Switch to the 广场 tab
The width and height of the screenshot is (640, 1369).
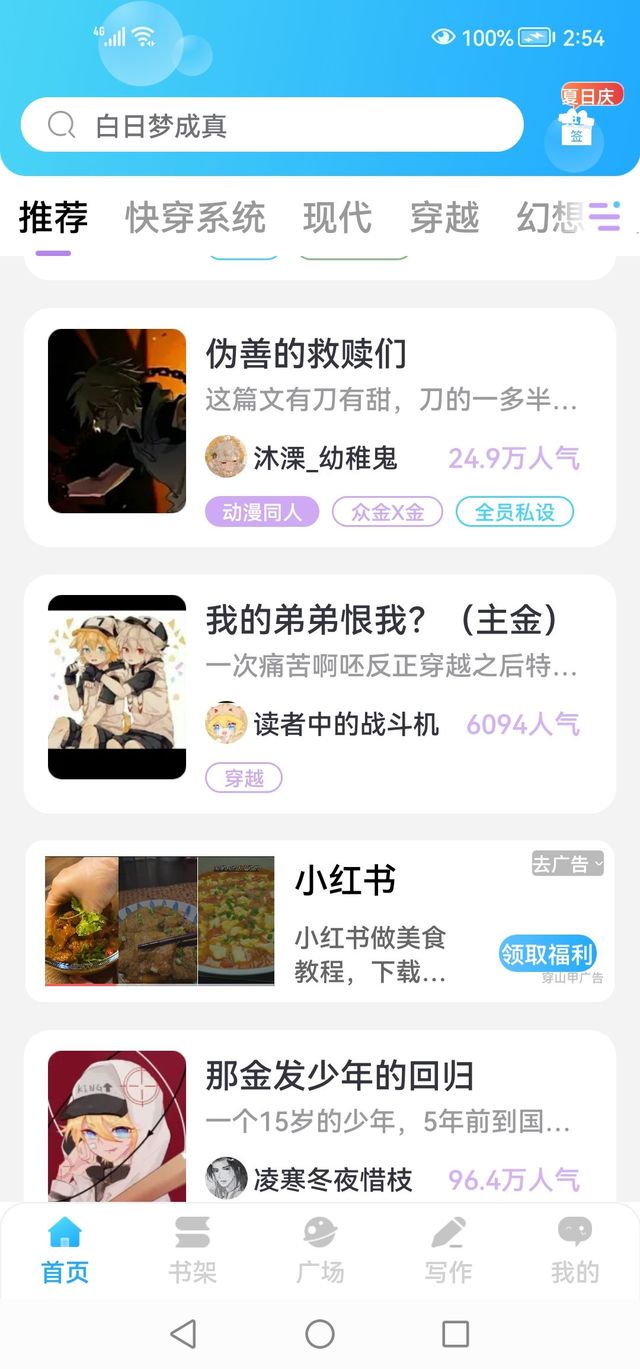coord(320,1249)
